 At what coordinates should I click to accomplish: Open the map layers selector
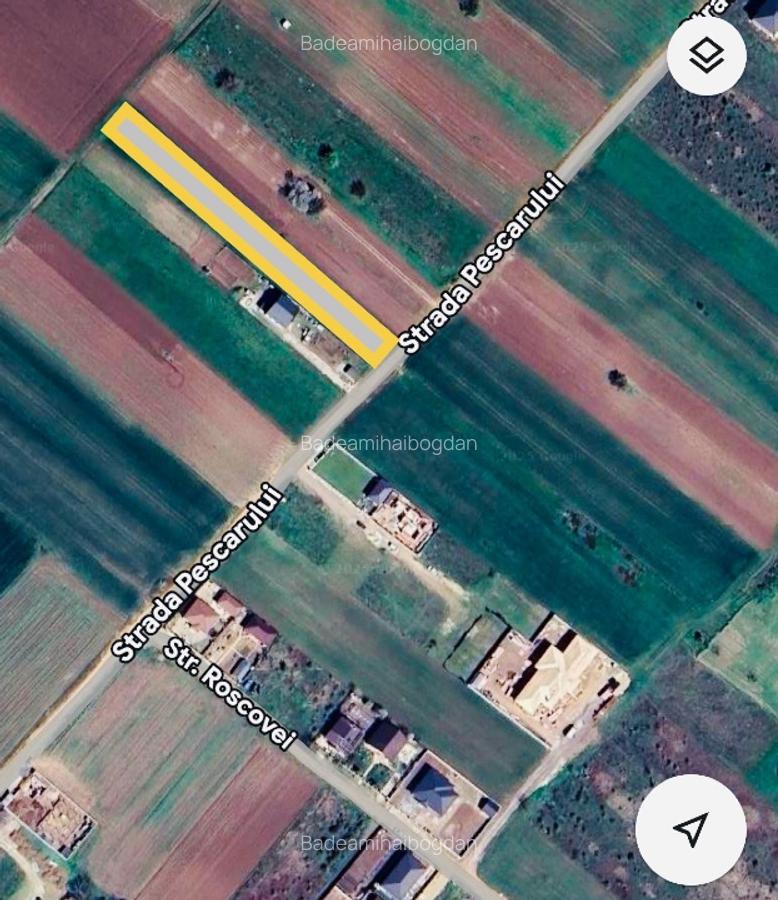[706, 56]
